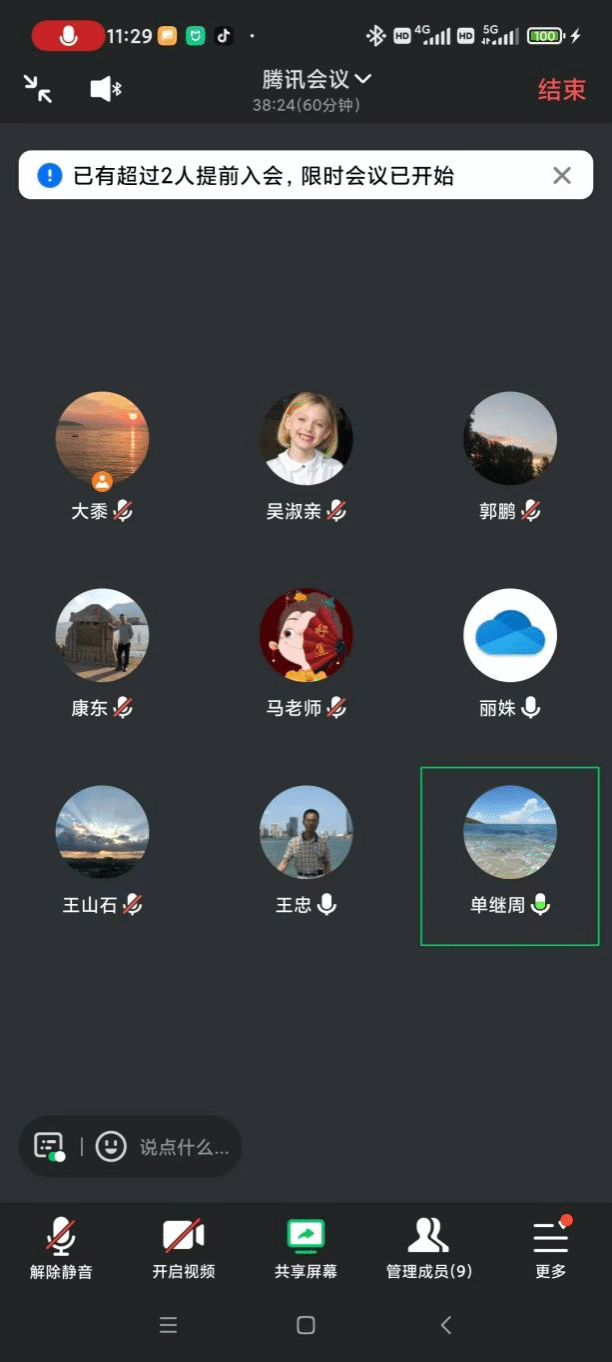Switch the speaker audio output
The width and height of the screenshot is (612, 1362).
tap(105, 90)
